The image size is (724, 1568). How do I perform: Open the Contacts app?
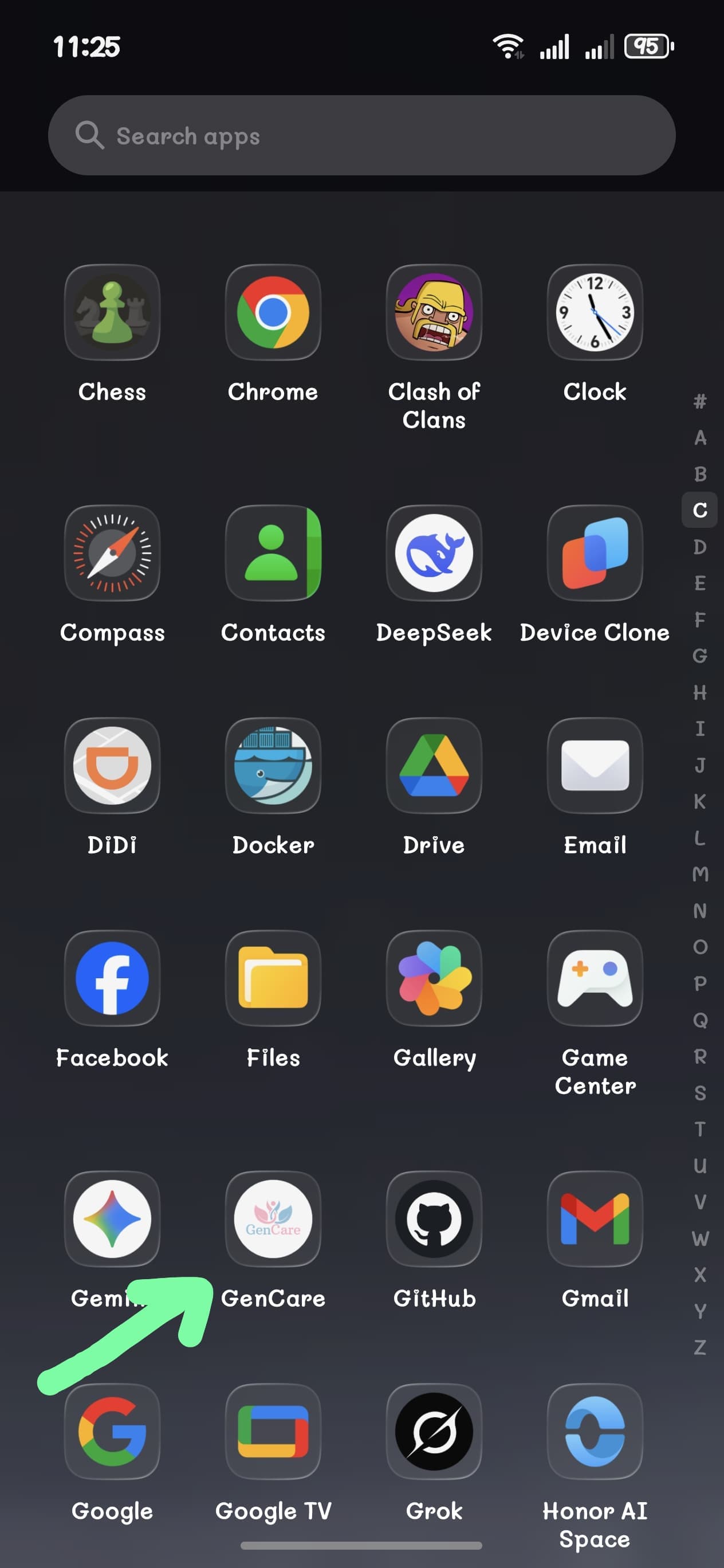[273, 554]
